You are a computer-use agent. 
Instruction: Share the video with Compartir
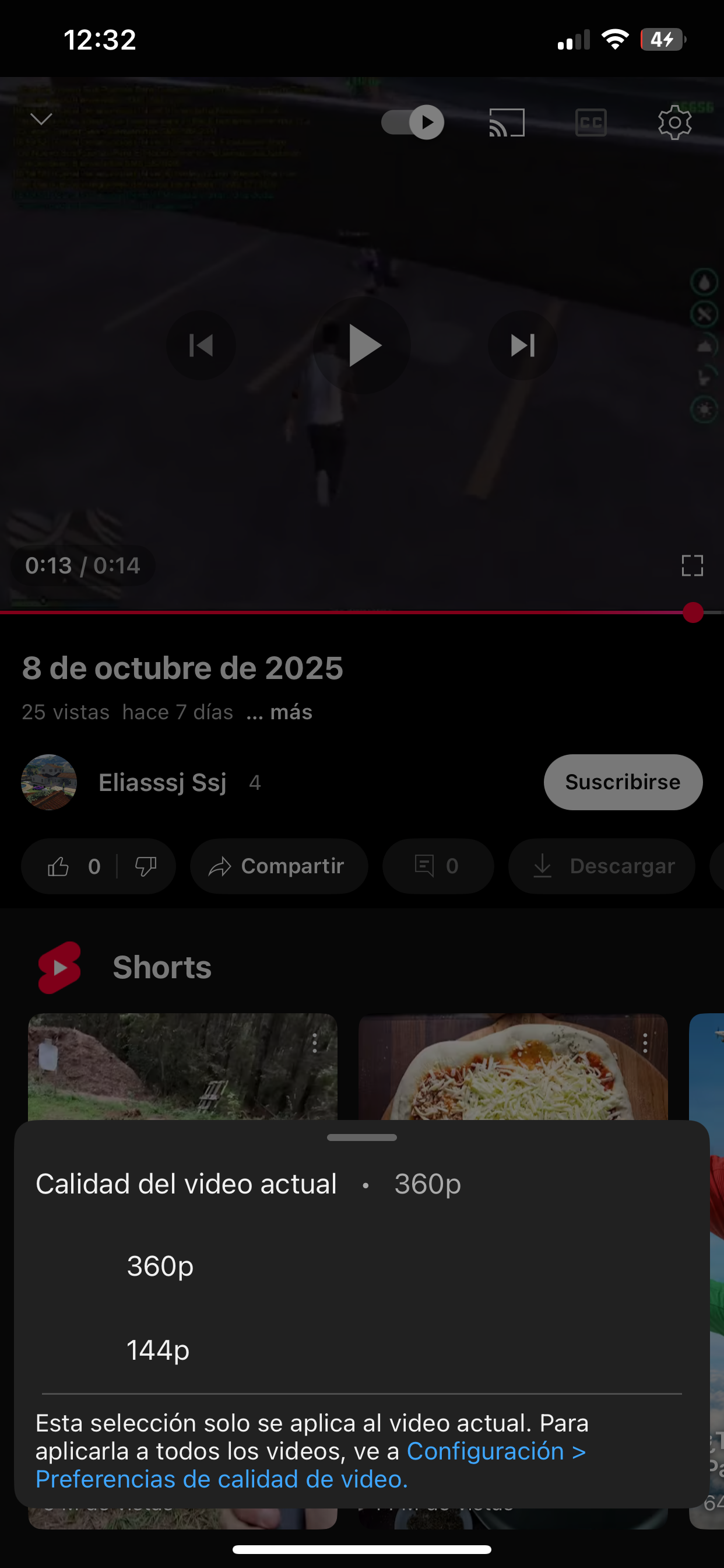pos(279,866)
